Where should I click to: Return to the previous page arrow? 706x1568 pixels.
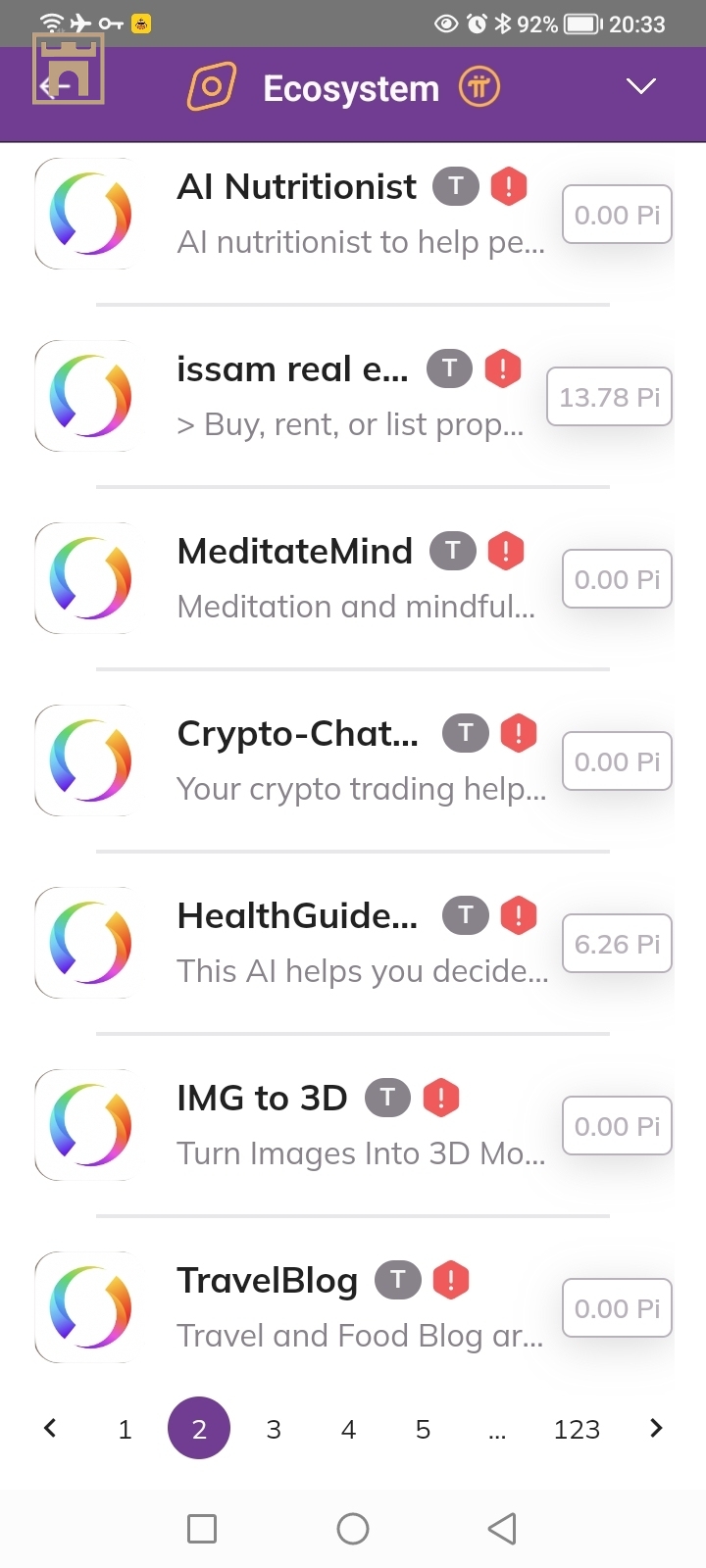tap(50, 1428)
